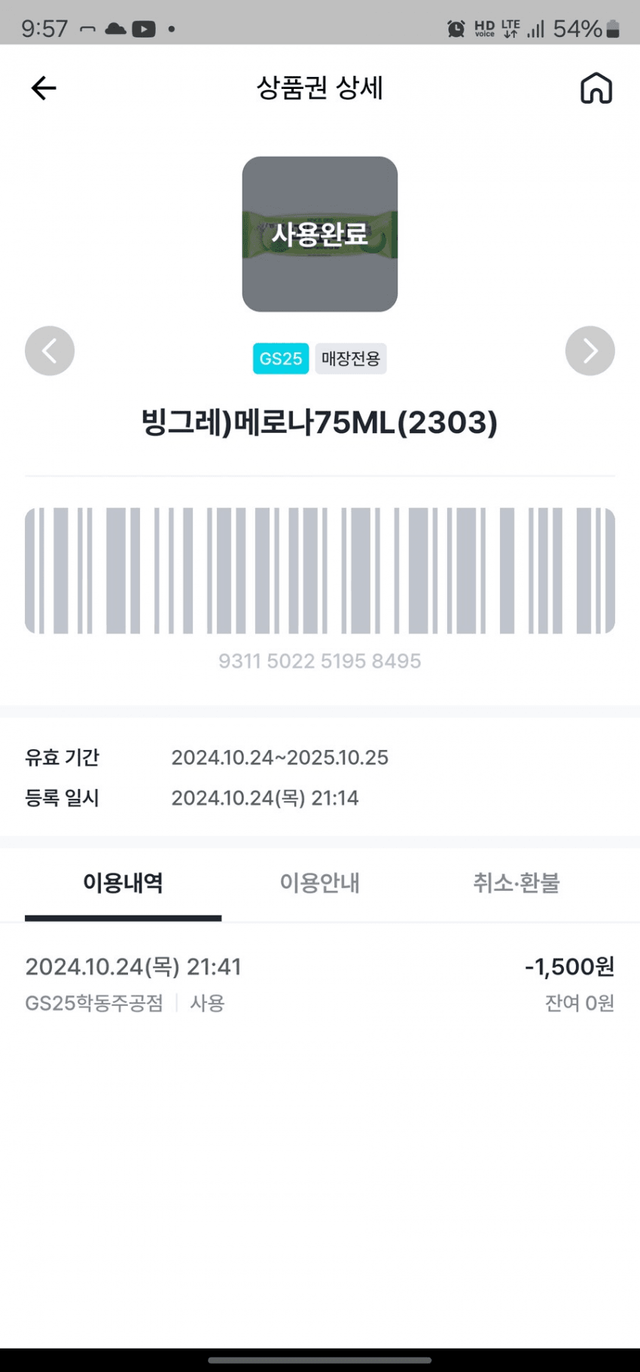
Task: Switch to the 취소·환불 tab
Action: click(x=516, y=883)
